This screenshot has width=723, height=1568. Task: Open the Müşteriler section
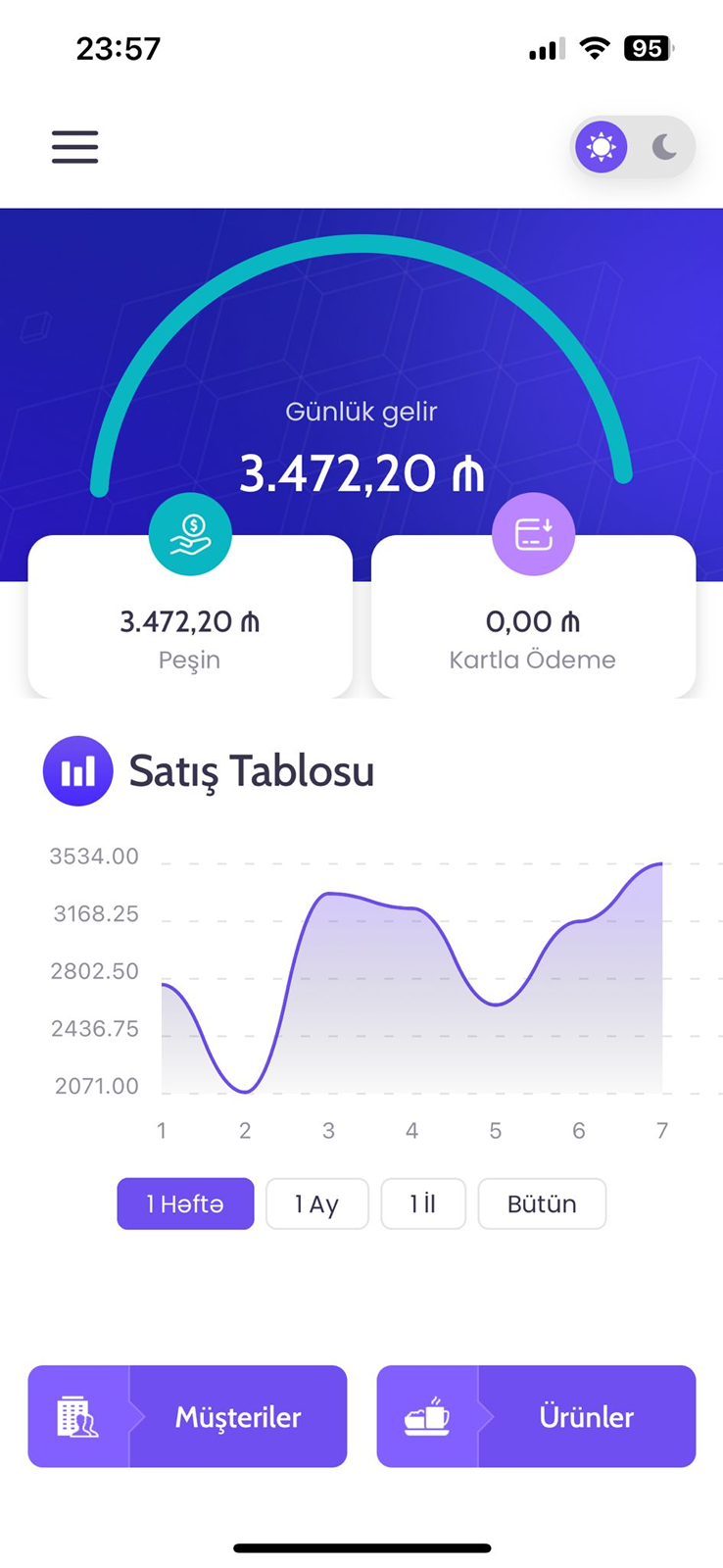187,1416
